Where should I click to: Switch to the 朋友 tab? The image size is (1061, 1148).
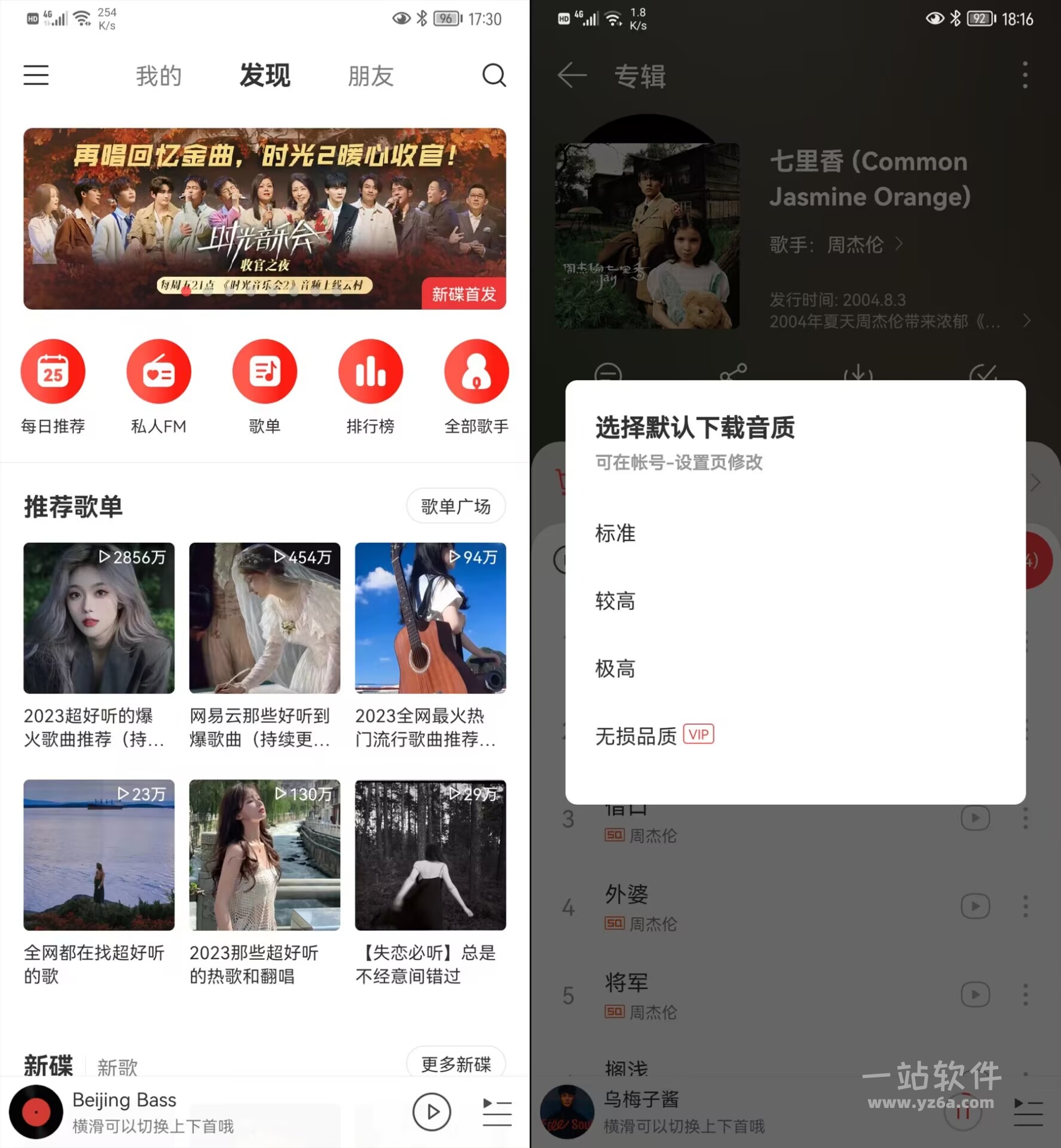coord(371,76)
